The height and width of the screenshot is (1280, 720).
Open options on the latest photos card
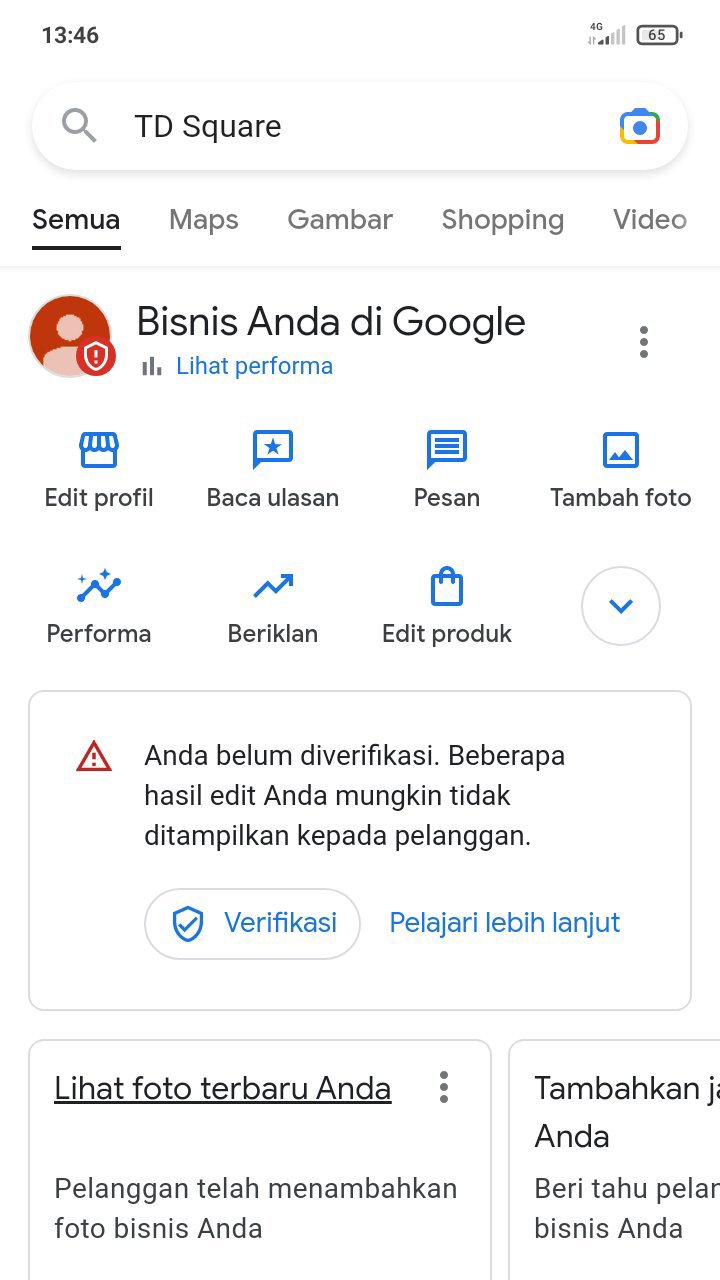(444, 1088)
